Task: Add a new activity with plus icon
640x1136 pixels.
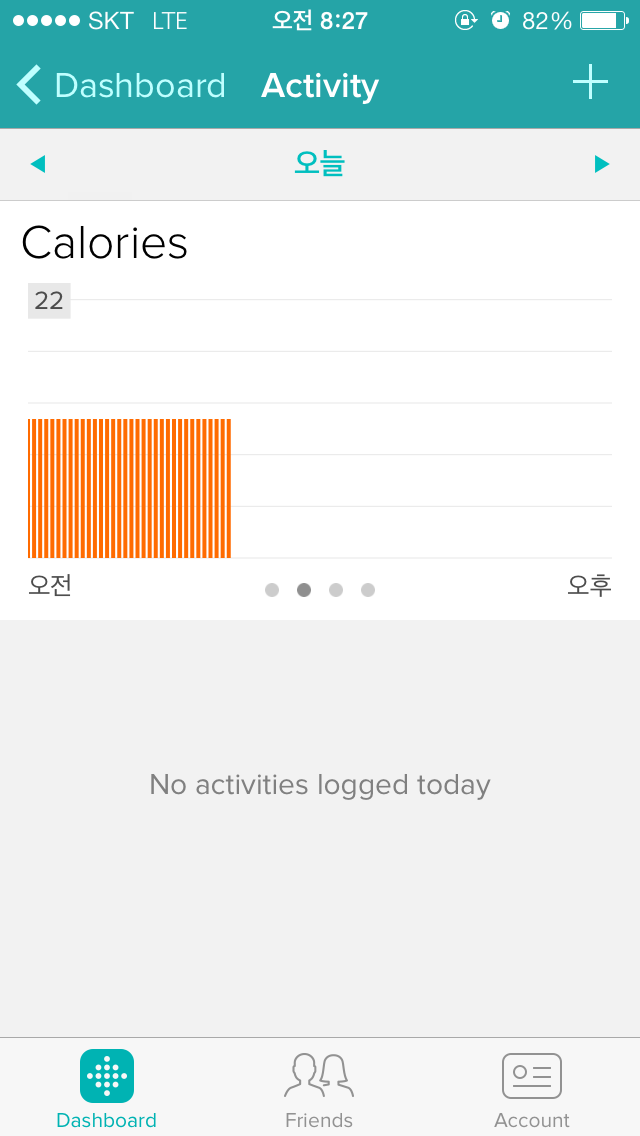Action: pos(590,82)
